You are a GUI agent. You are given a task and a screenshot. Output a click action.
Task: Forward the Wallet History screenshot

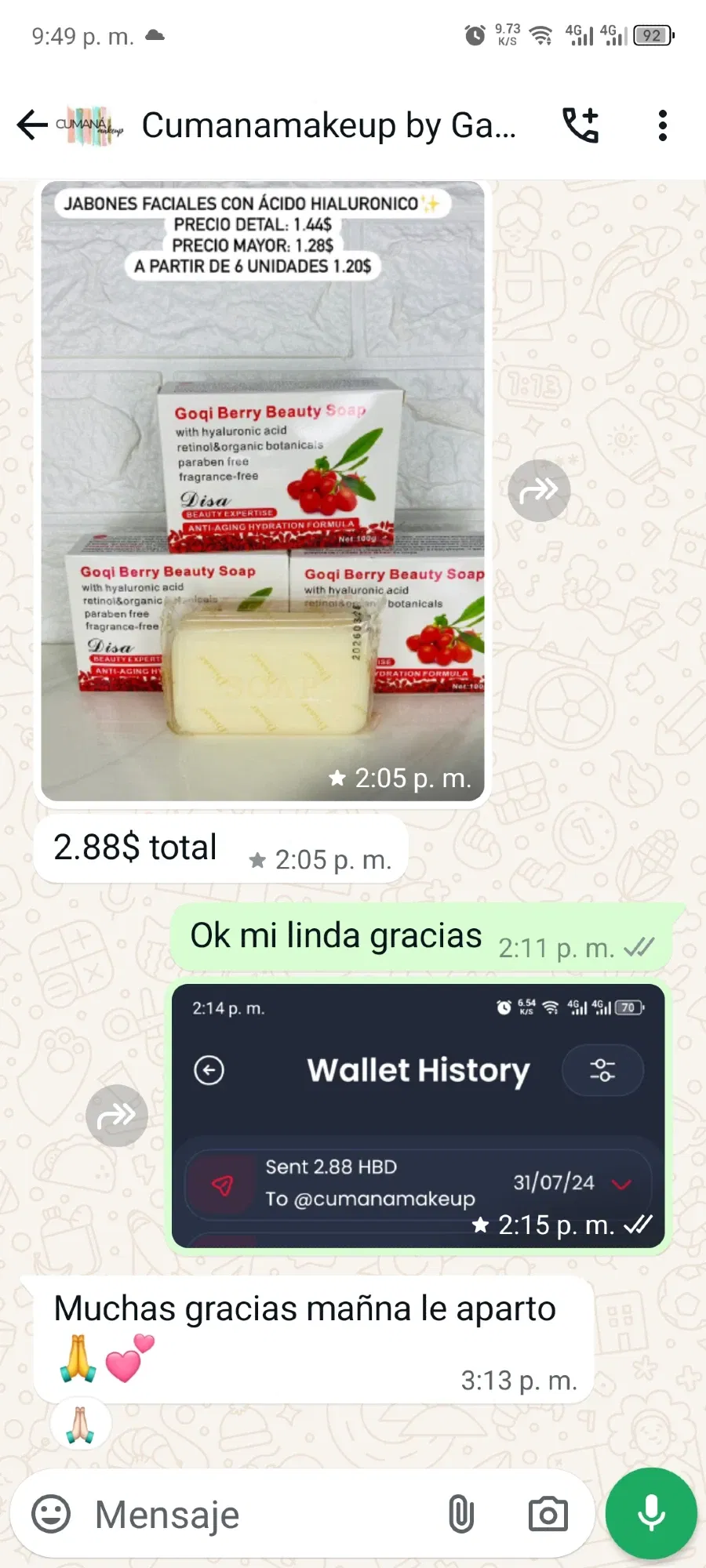click(x=117, y=1115)
